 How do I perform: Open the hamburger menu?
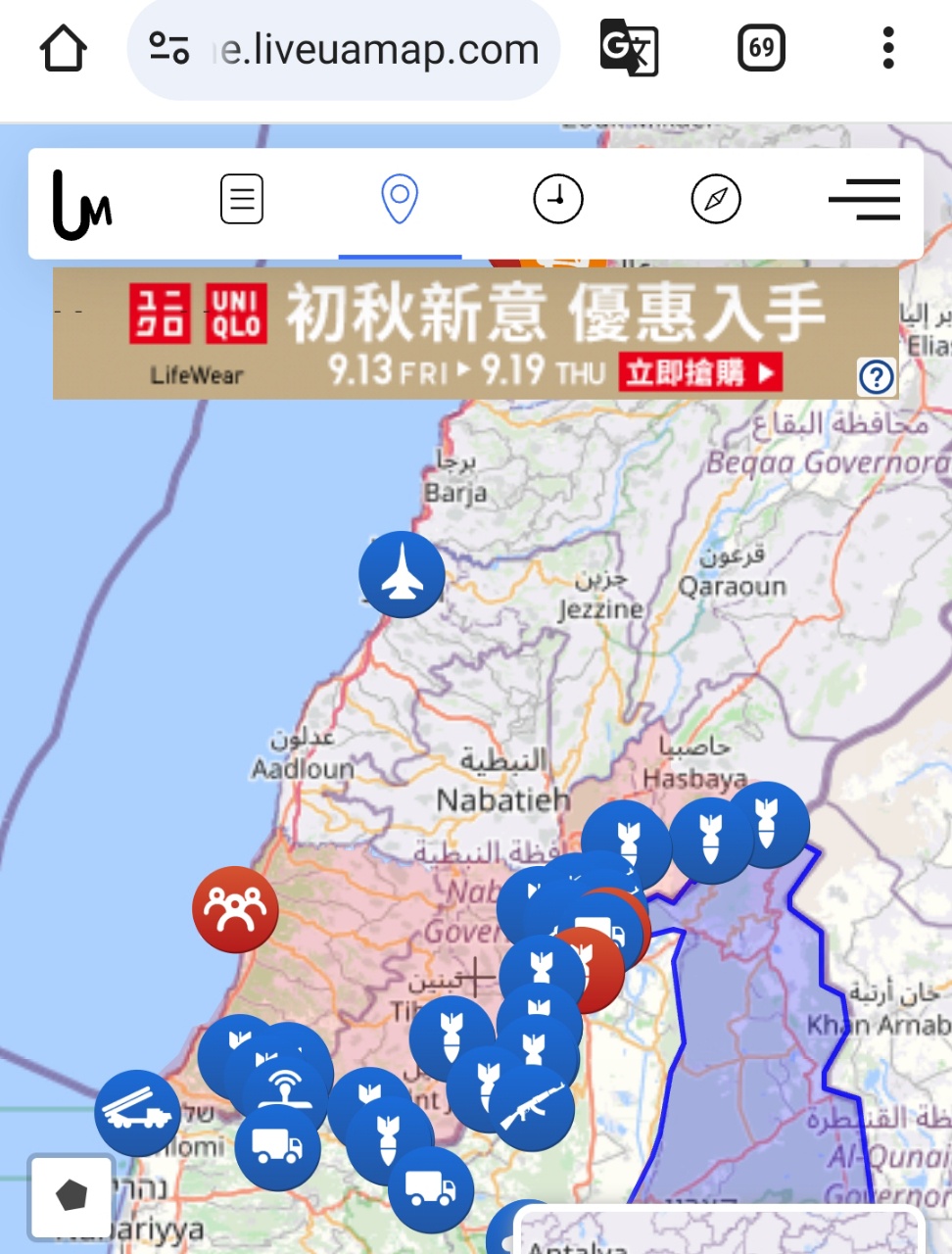[865, 199]
